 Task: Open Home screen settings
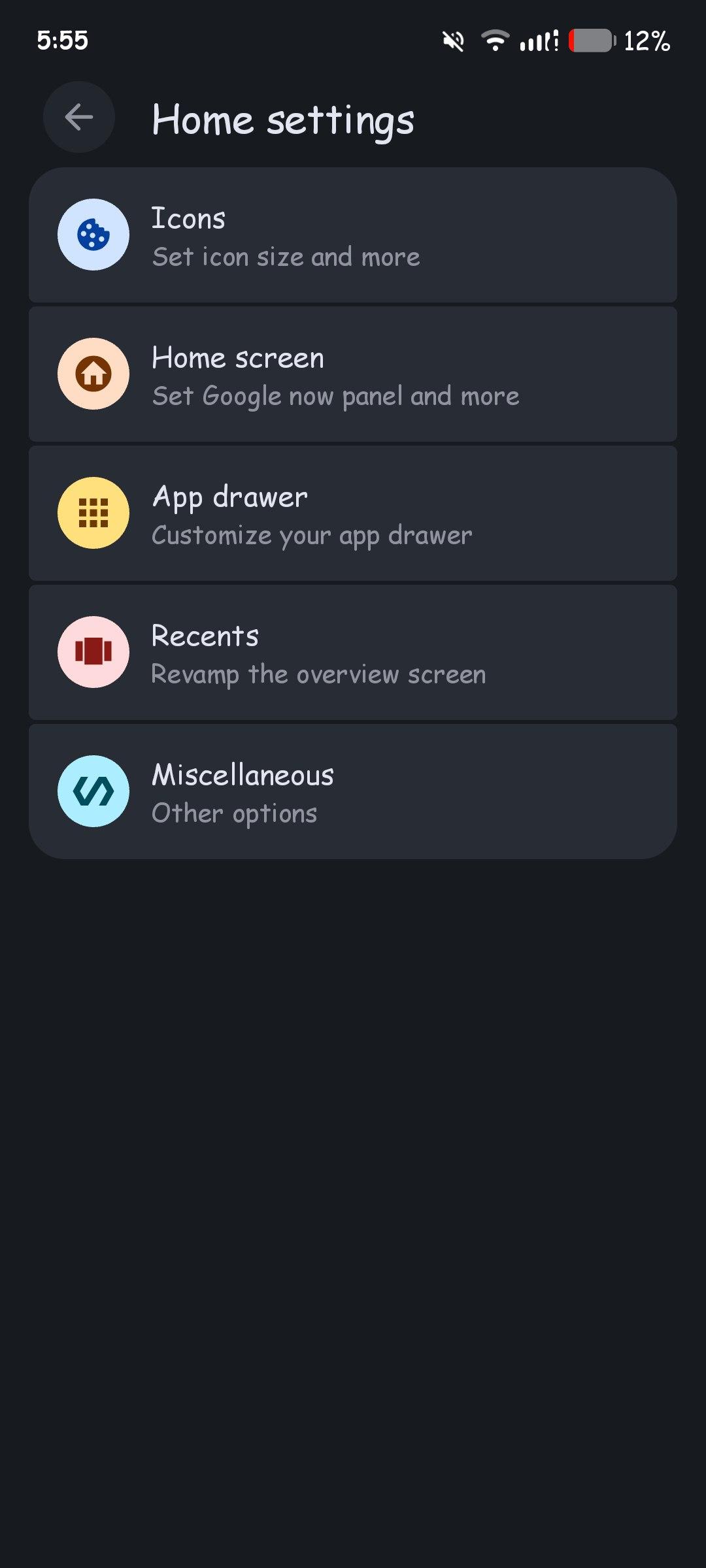tap(353, 375)
